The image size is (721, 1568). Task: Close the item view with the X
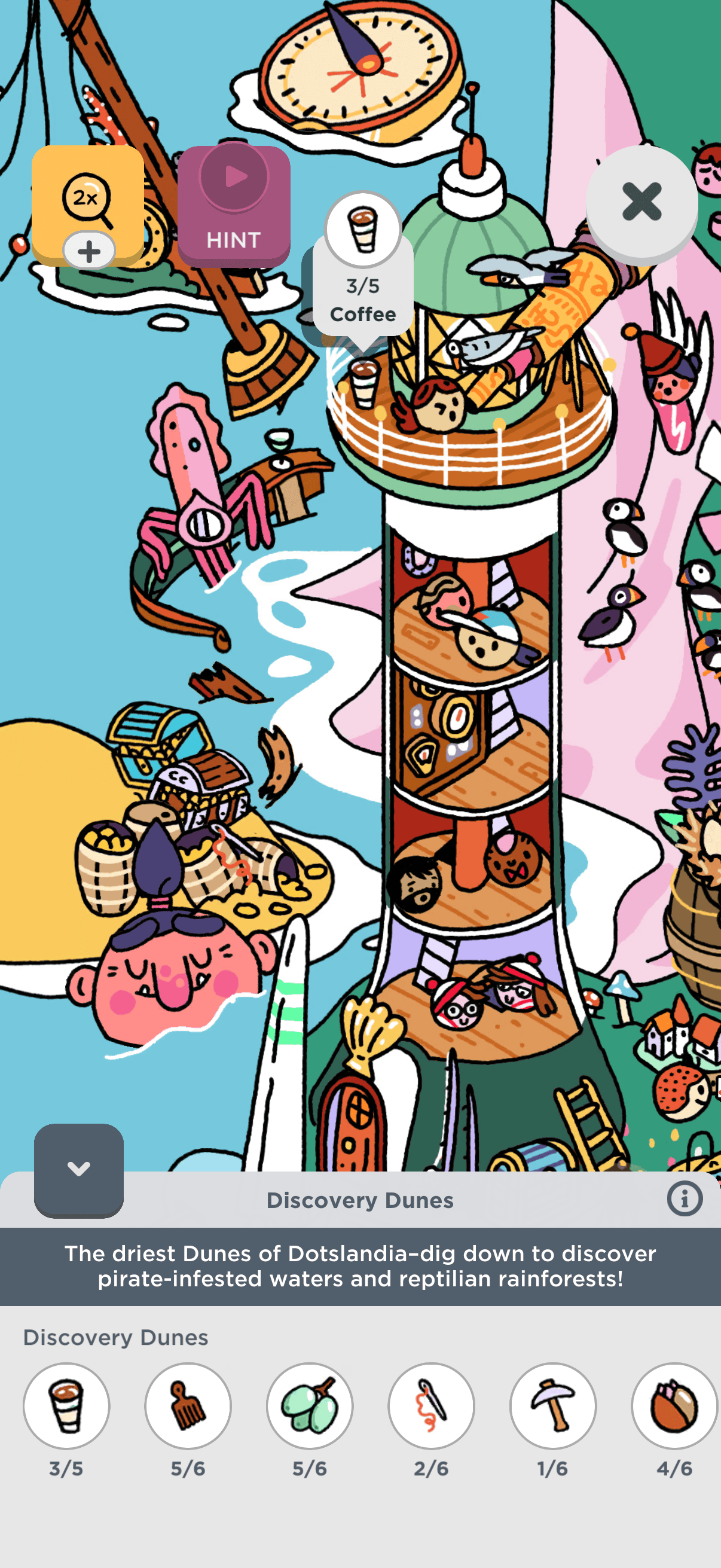(x=641, y=202)
